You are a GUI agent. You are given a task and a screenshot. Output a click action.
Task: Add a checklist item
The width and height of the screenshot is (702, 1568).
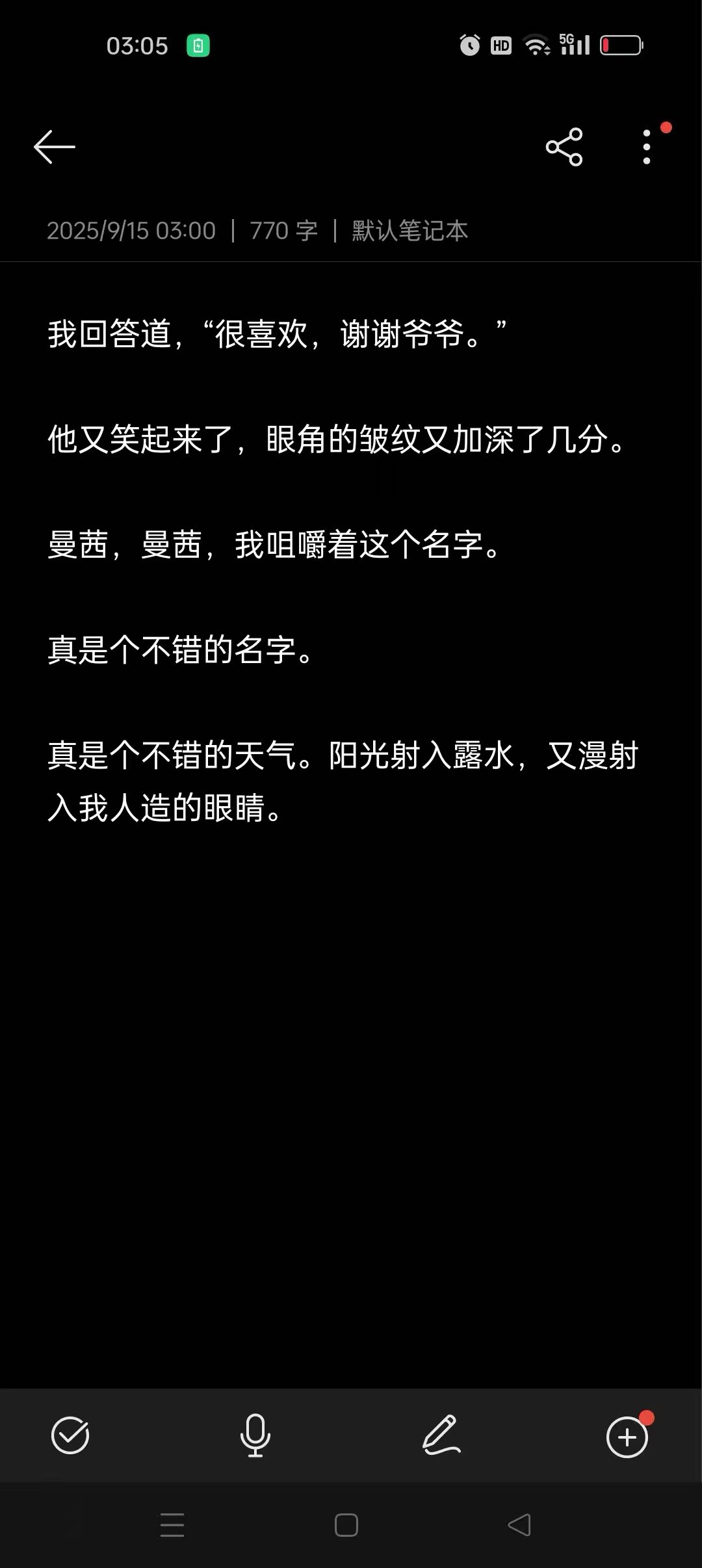tap(70, 1435)
